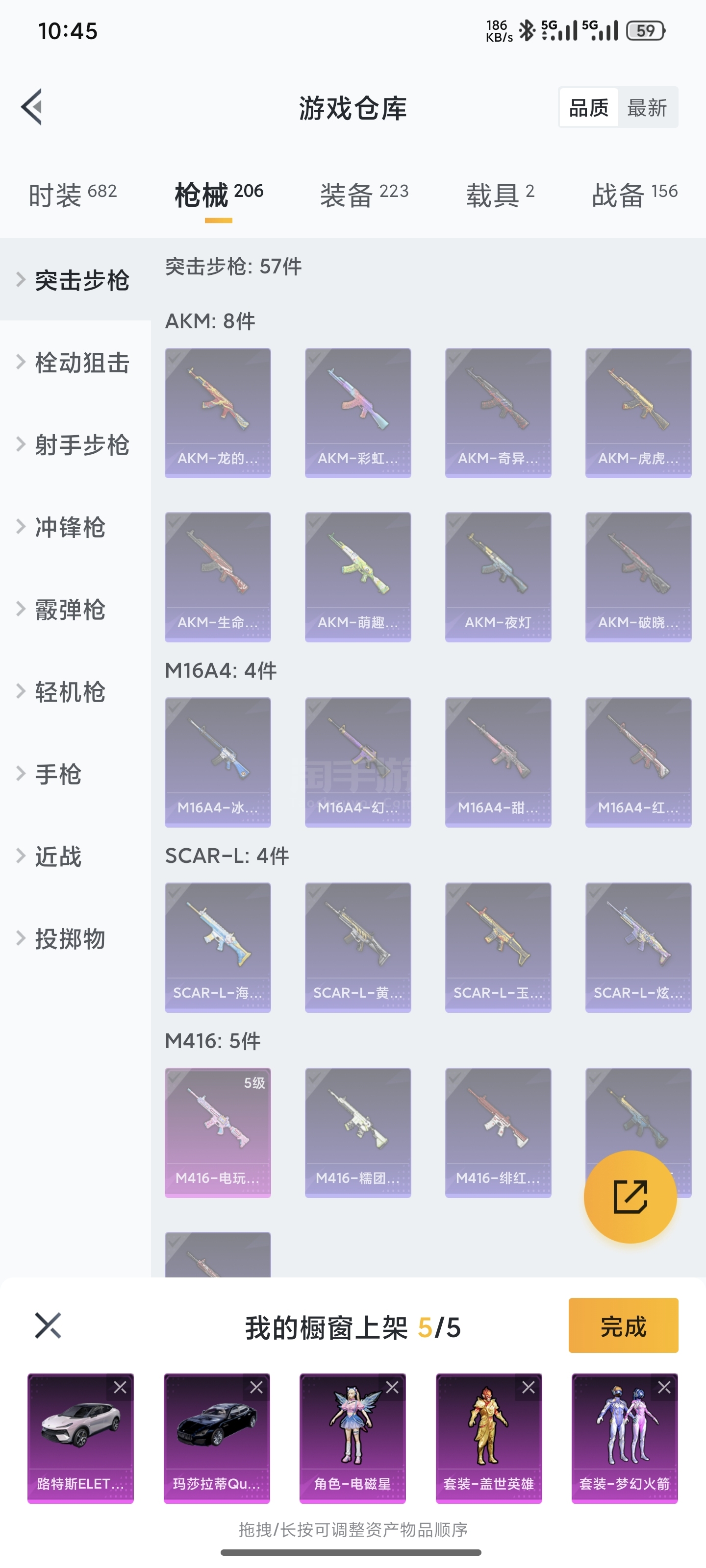Remove 角色-电磁星 from showcase
This screenshot has width=706, height=1568.
392,1387
